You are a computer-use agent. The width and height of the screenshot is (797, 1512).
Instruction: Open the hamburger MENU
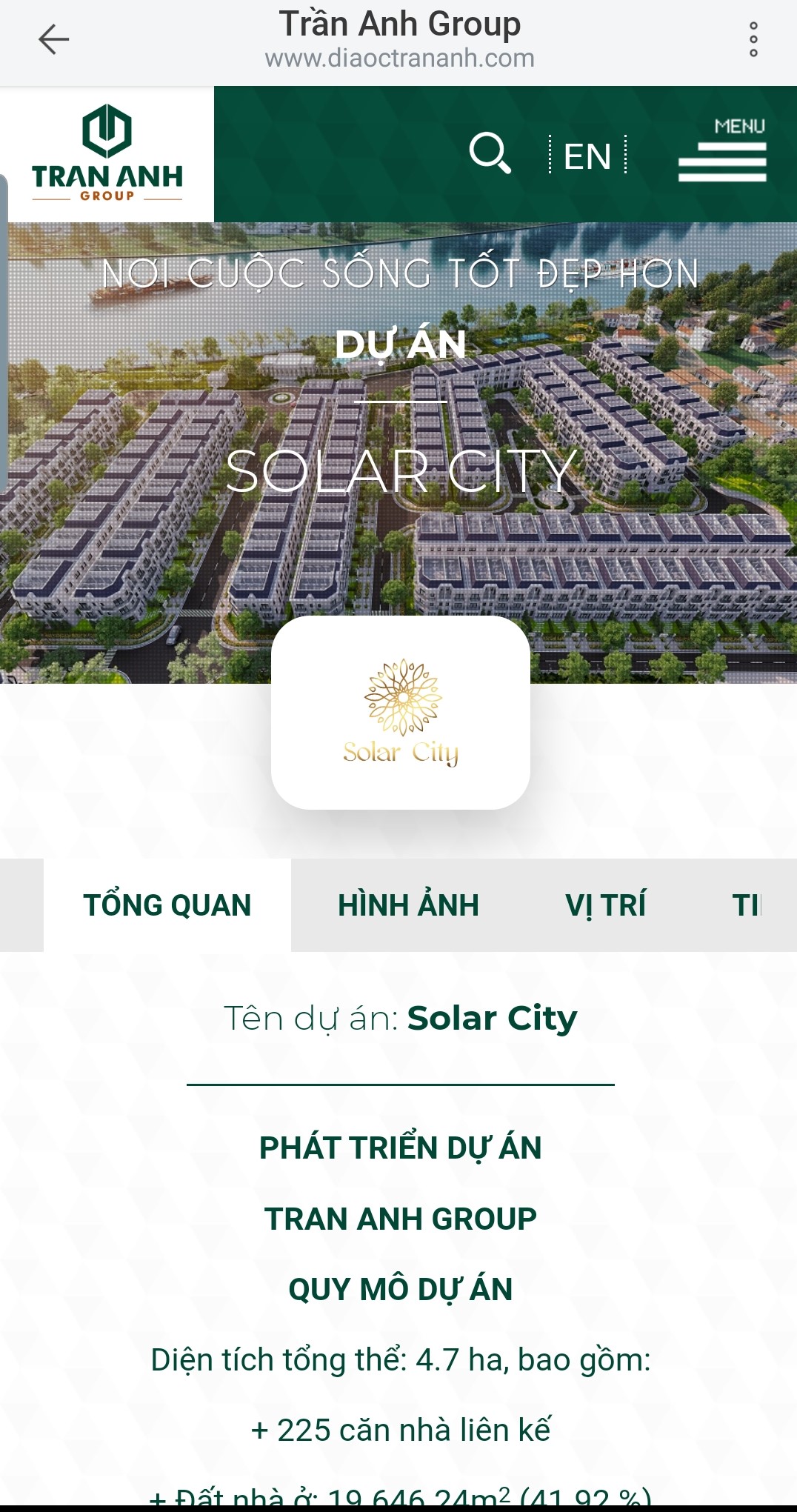point(722,153)
